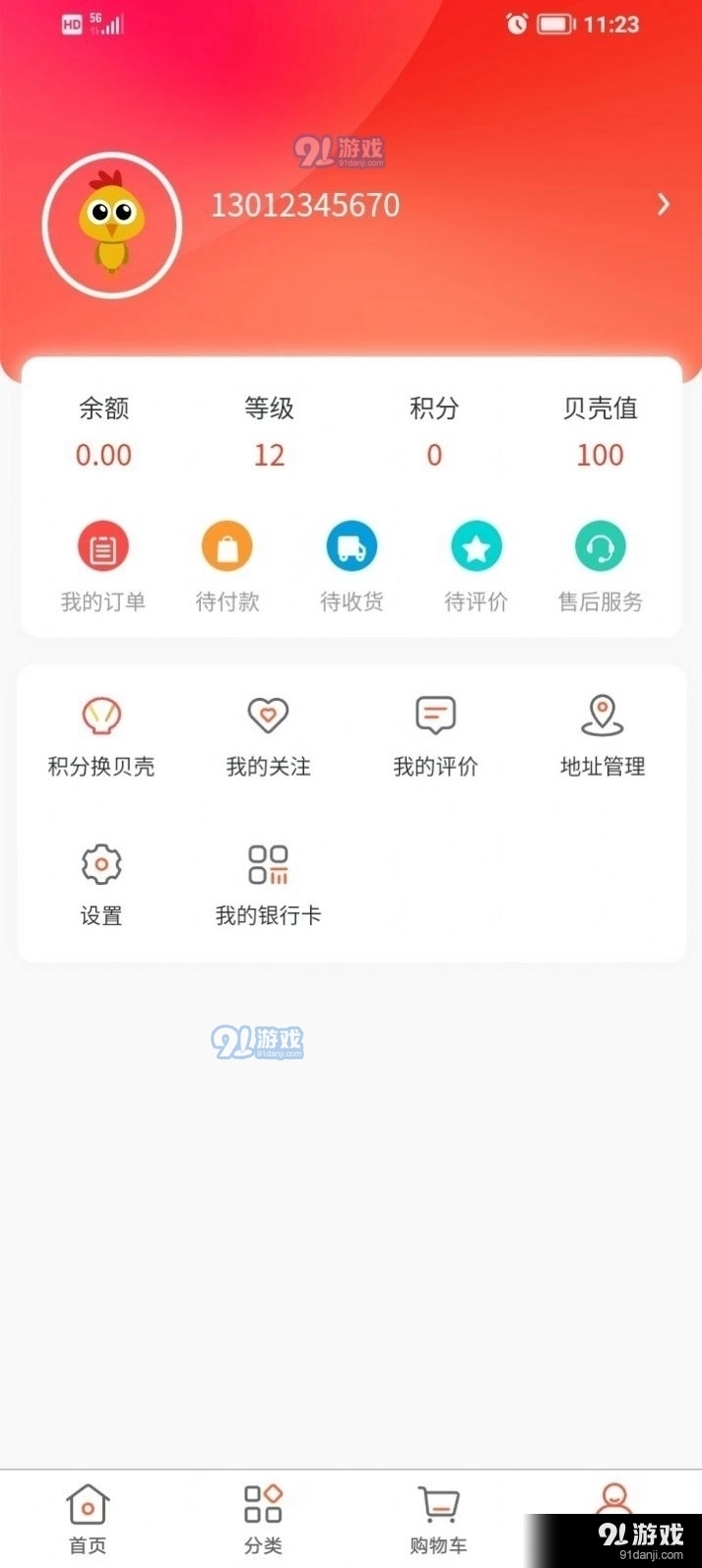The image size is (702, 1568).
Task: Open 我的订单 (My Orders)
Action: pos(103,567)
